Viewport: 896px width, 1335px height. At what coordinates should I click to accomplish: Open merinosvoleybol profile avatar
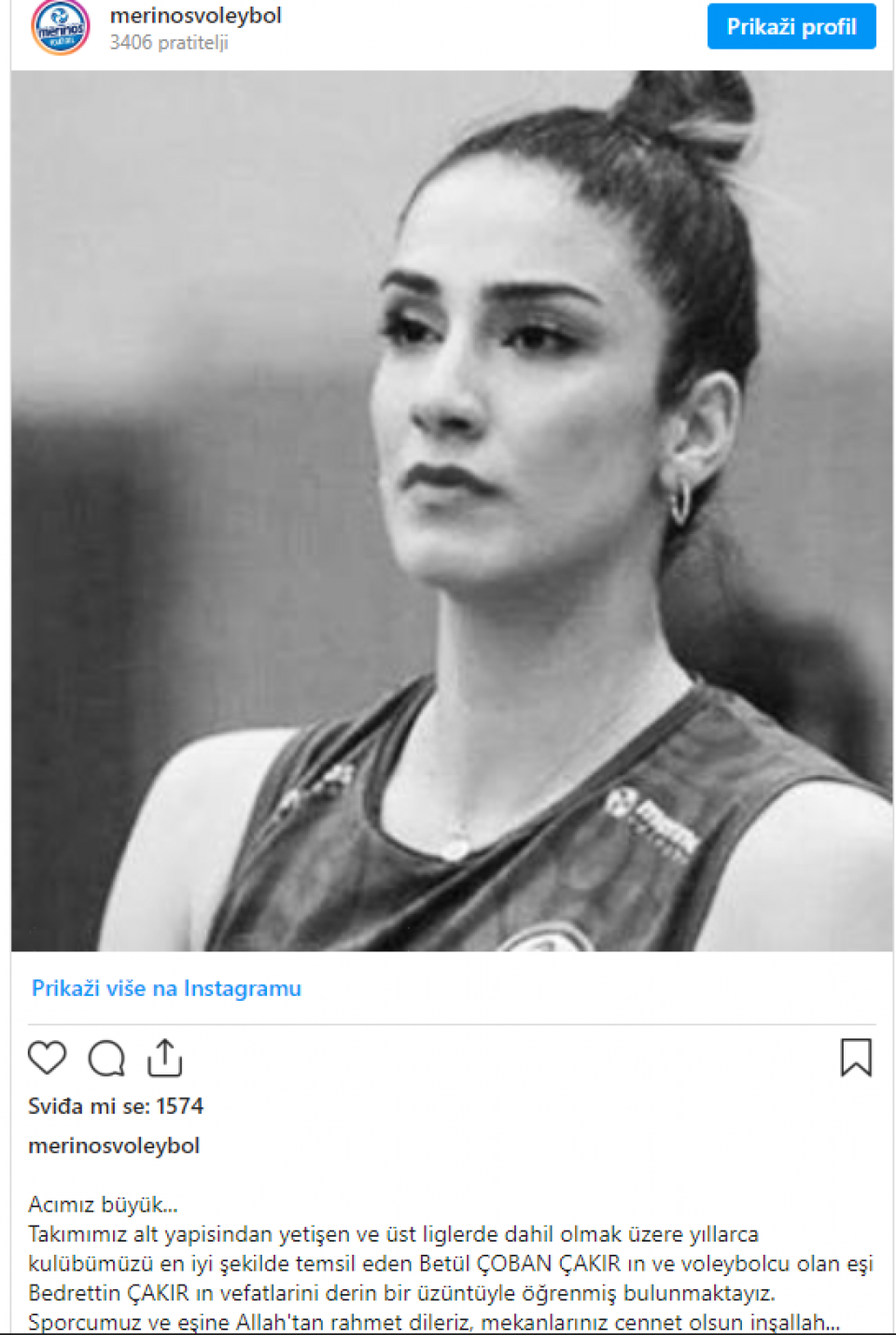61,27
